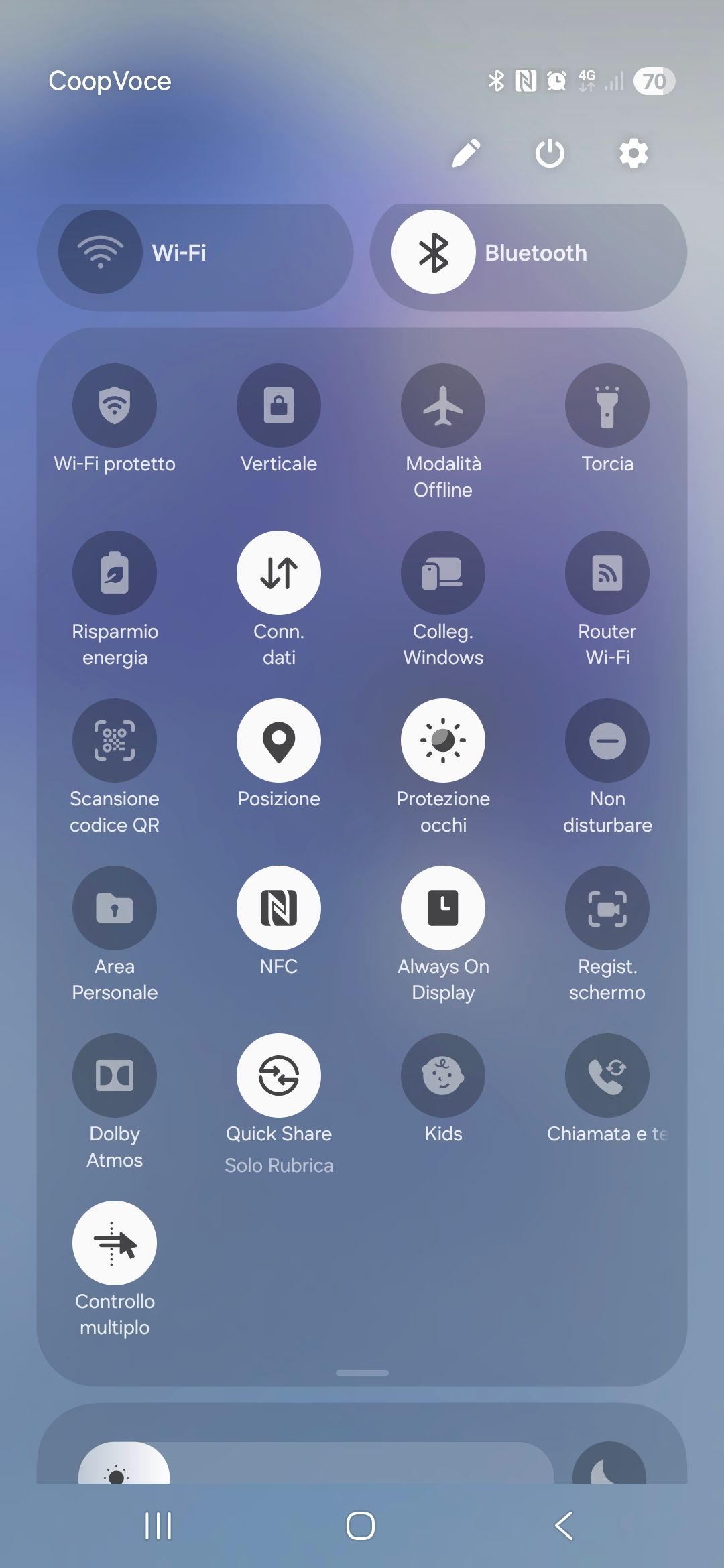The image size is (724, 1568).
Task: Enable the Torcia flashlight
Action: (607, 405)
